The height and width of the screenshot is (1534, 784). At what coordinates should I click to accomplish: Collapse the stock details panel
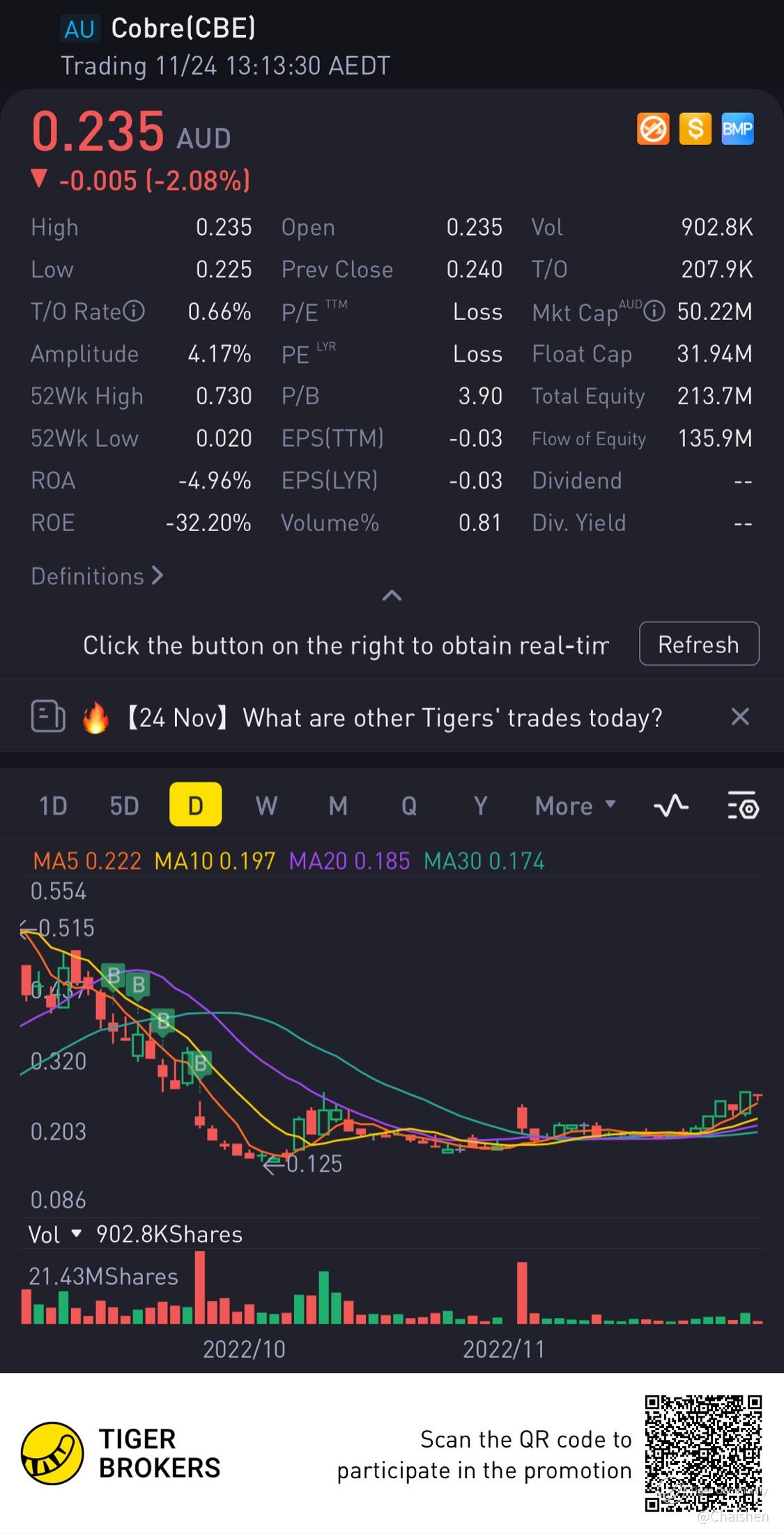(x=392, y=595)
